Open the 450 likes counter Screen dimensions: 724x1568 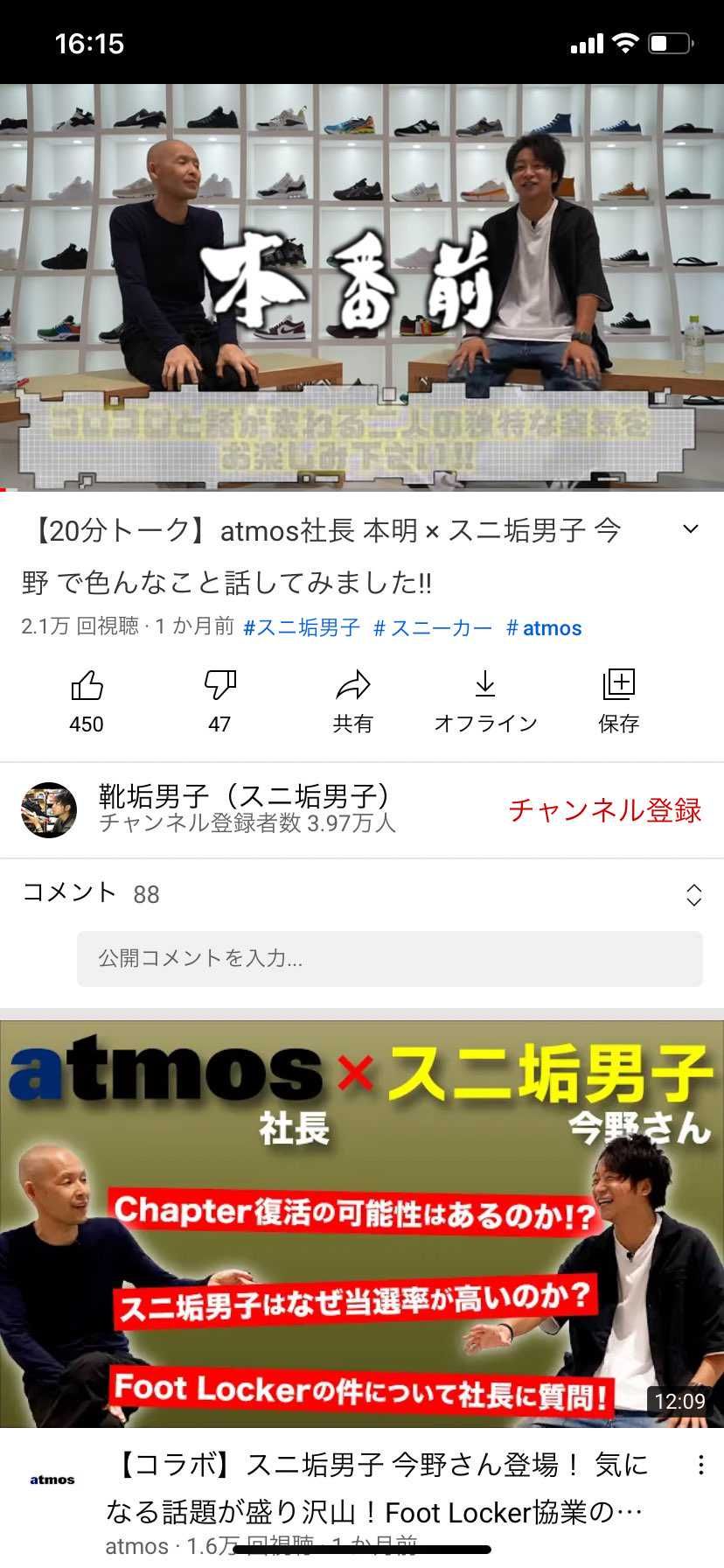(85, 724)
